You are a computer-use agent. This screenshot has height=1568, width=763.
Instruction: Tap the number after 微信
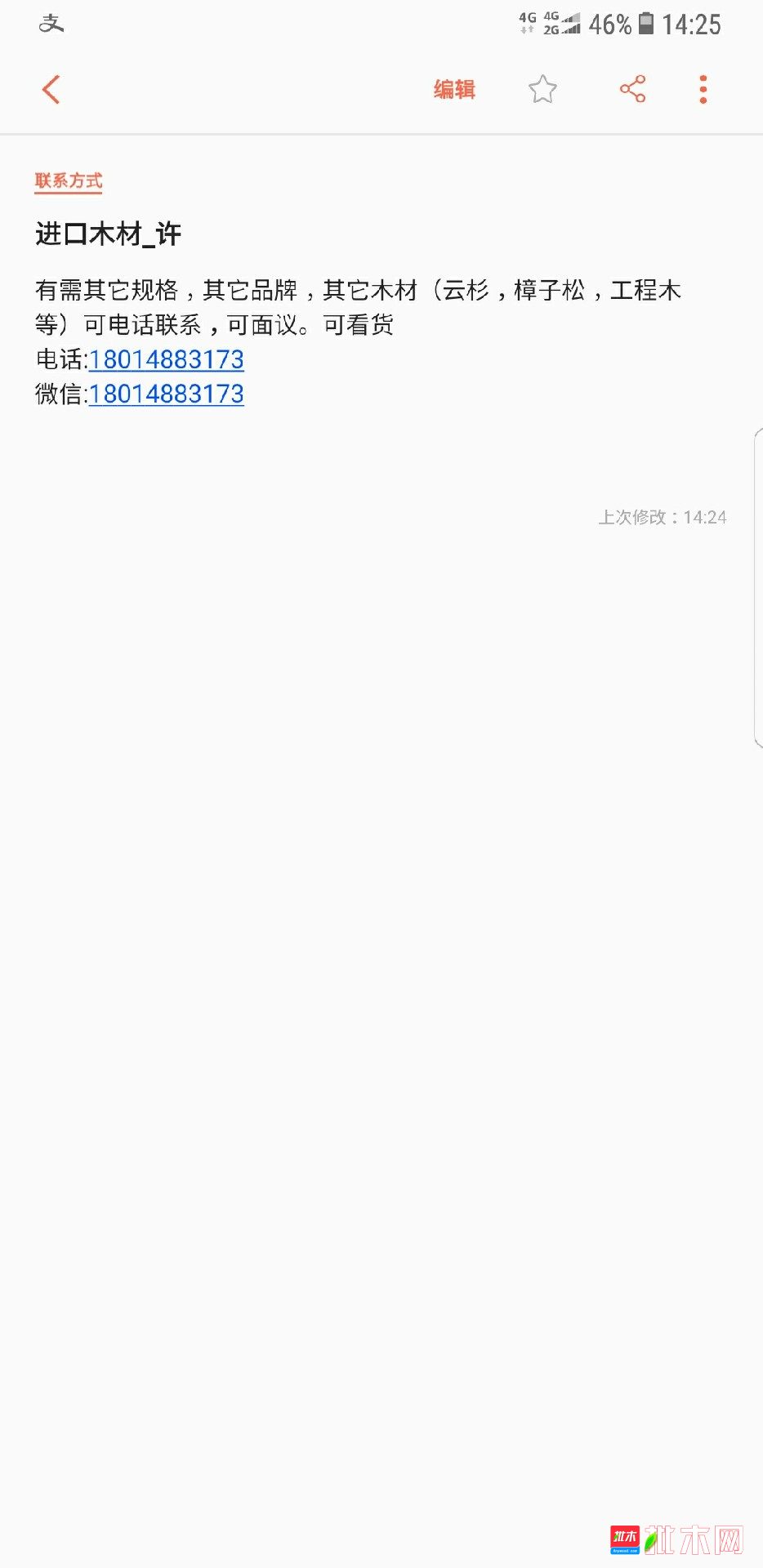tap(167, 394)
